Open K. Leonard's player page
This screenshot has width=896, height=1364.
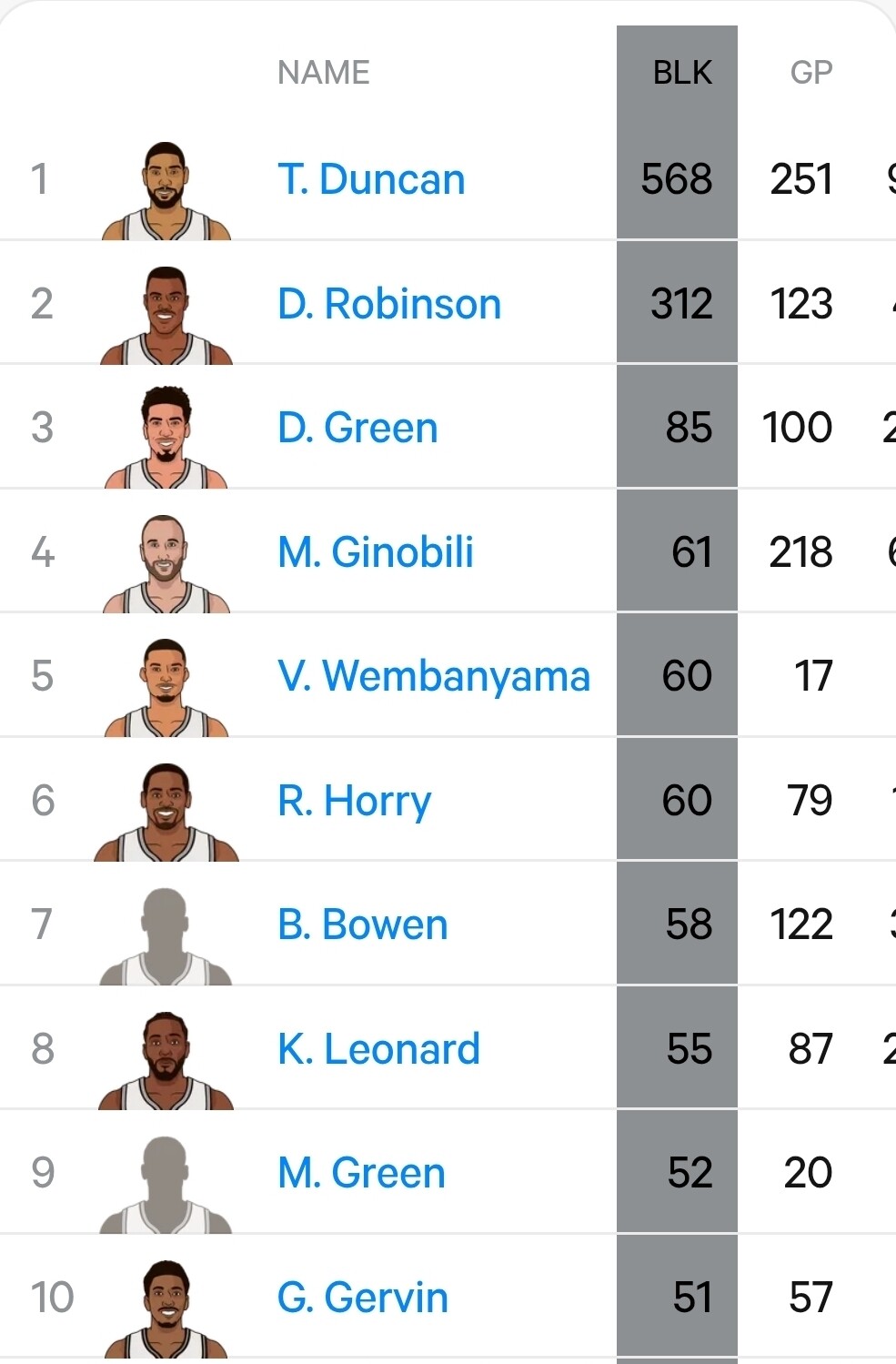378,1049
